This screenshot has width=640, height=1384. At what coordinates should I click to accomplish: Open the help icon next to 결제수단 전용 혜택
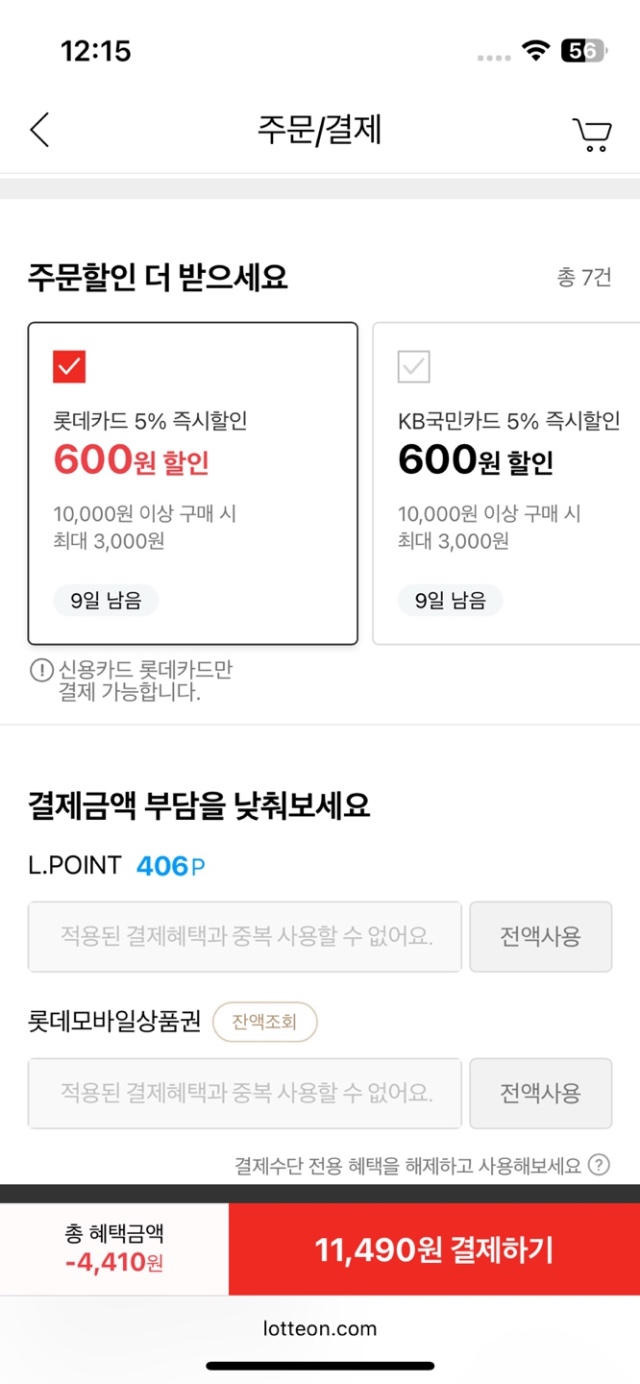pos(598,1165)
